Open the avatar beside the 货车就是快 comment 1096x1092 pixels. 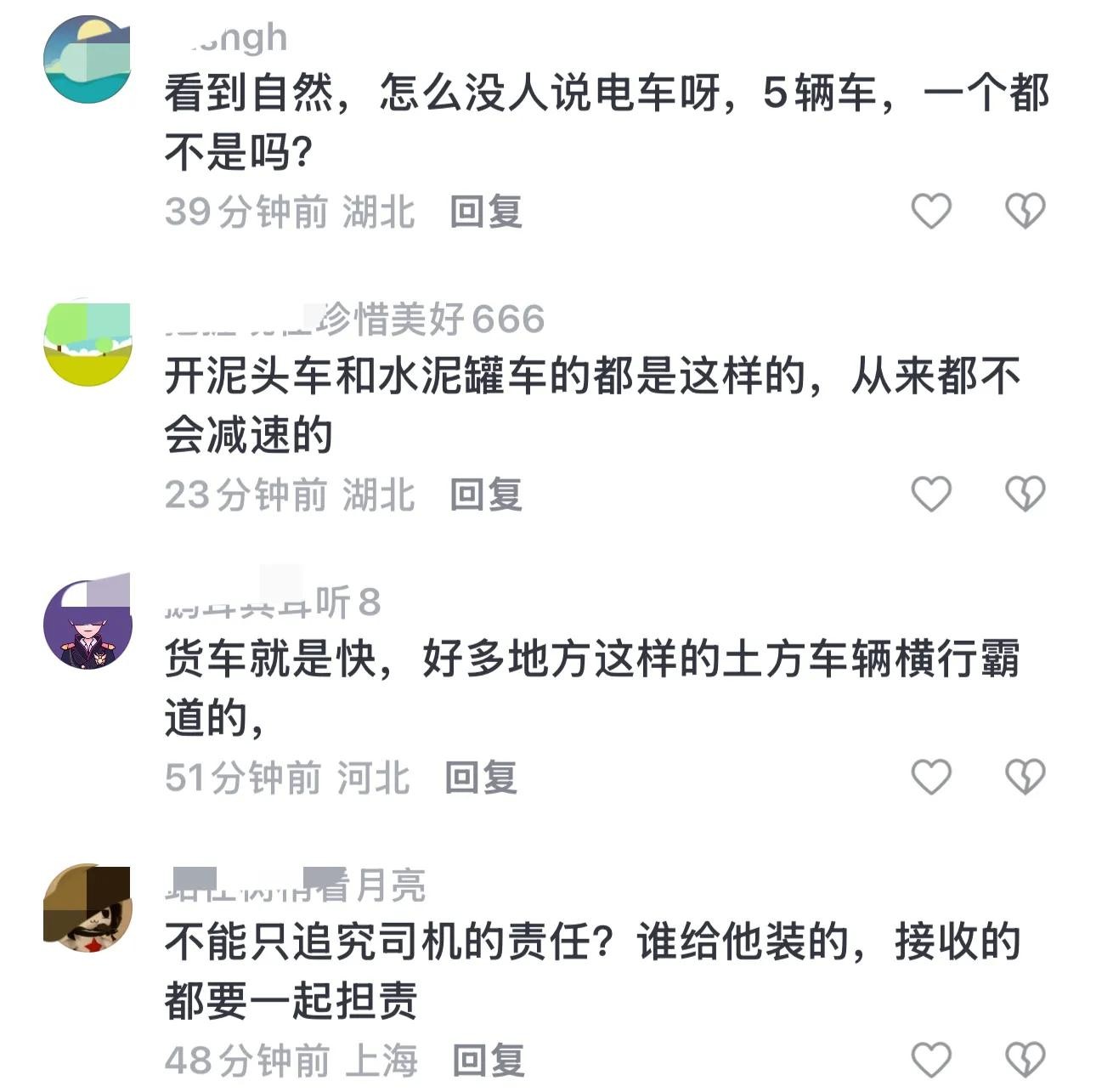click(x=88, y=625)
